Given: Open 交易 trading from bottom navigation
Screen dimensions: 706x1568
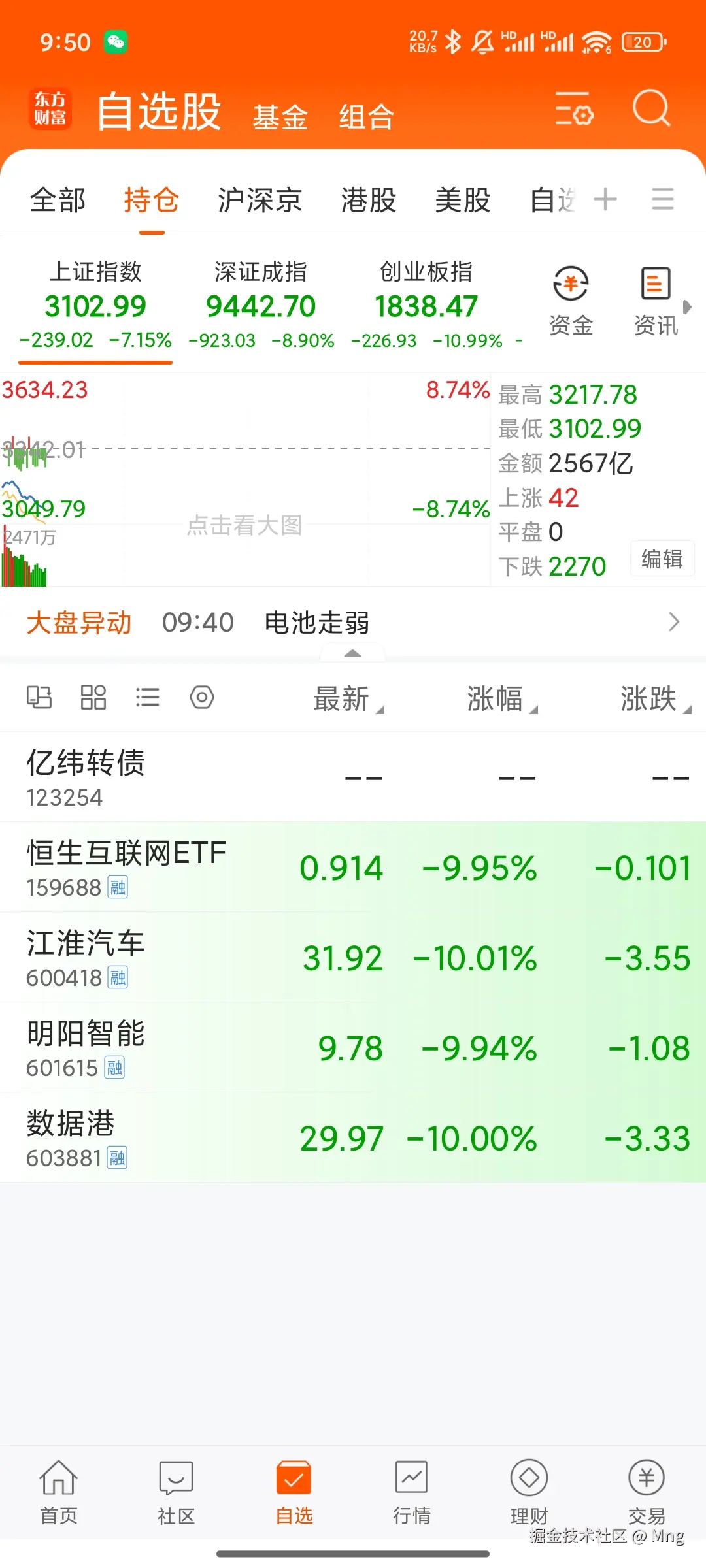Looking at the screenshot, I should (x=646, y=1496).
